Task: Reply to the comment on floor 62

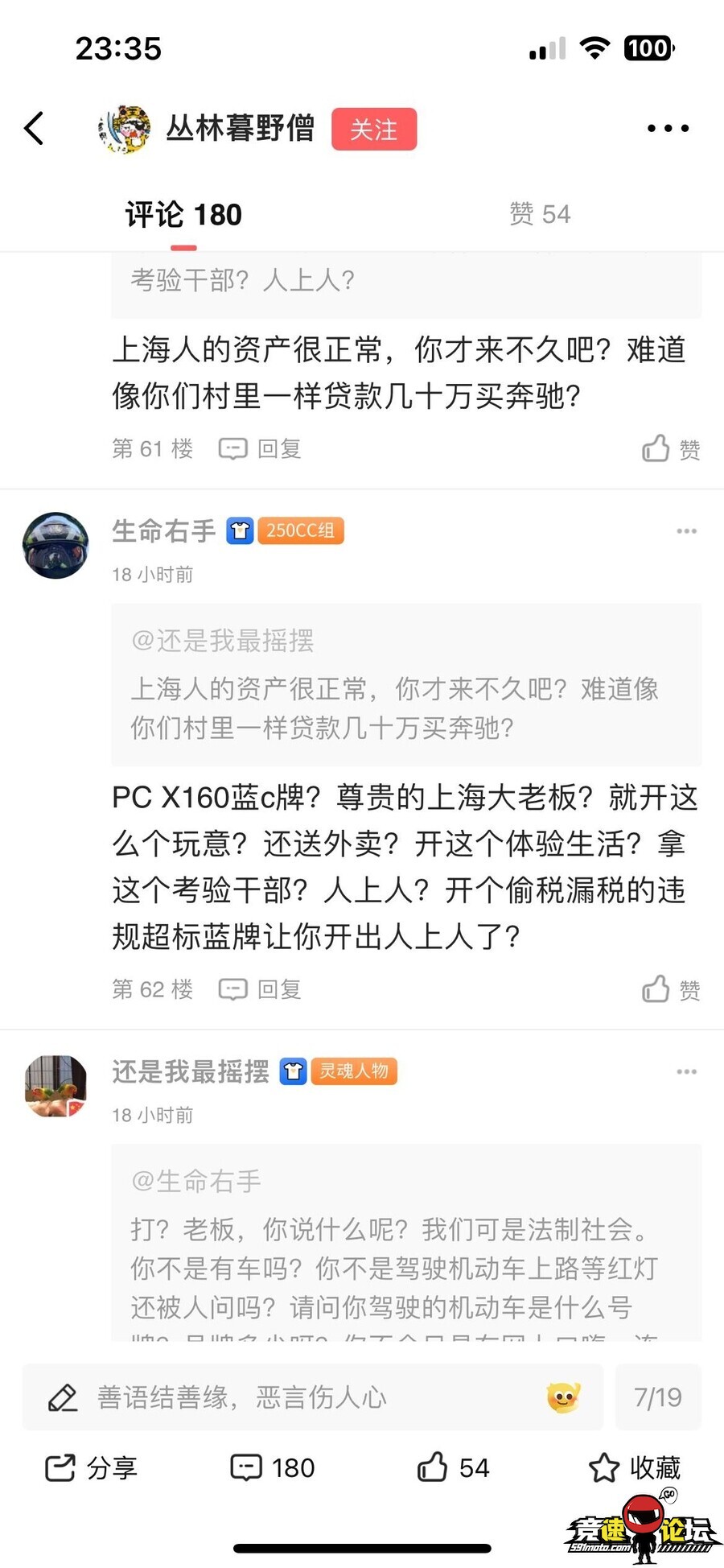Action: 261,989
